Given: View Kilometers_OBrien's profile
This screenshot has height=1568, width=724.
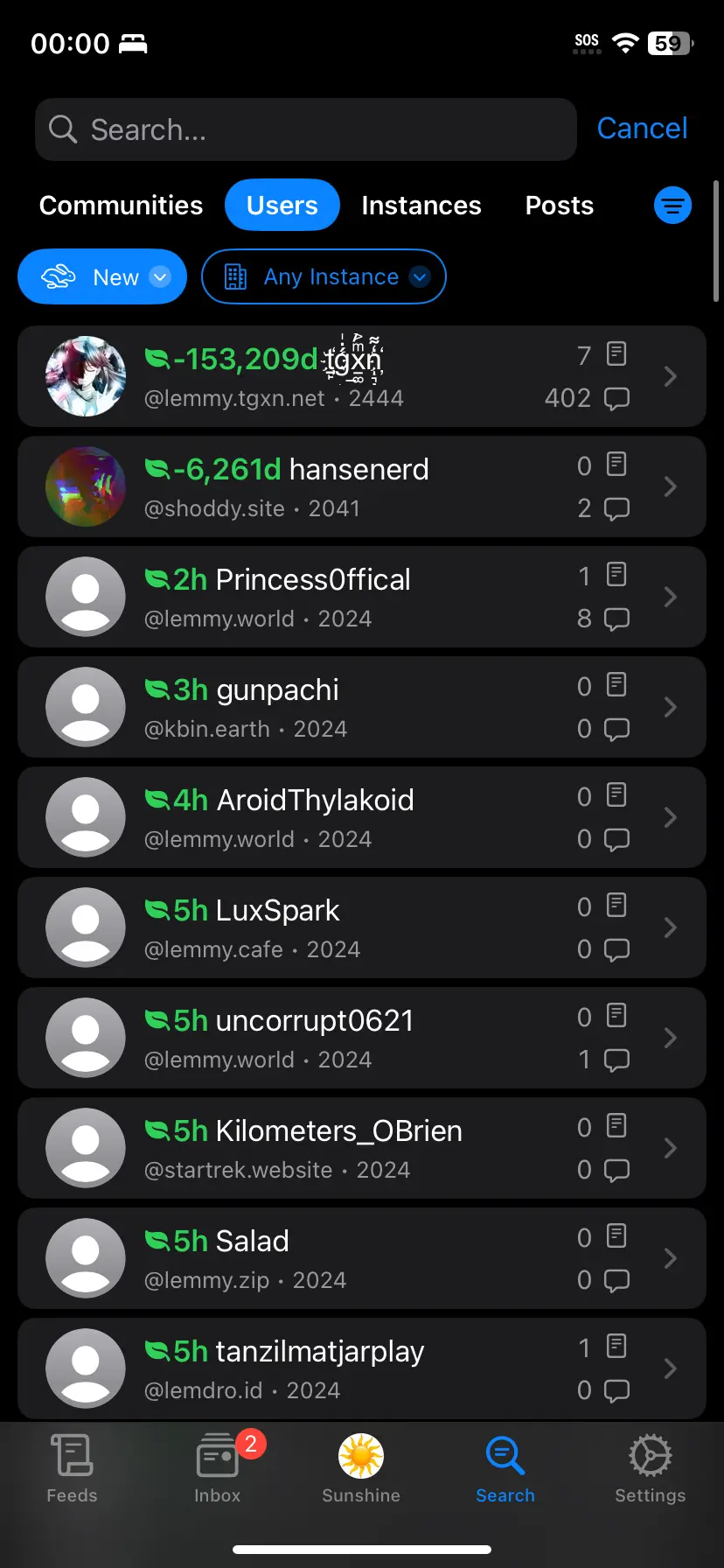Looking at the screenshot, I should point(361,1148).
